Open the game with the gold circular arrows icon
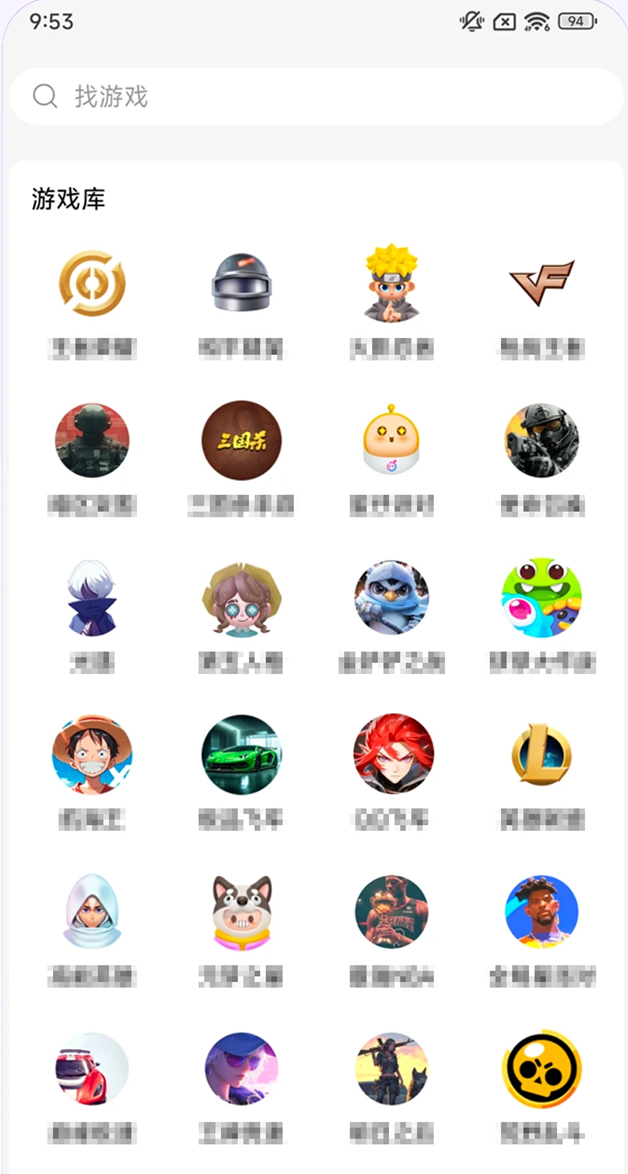628x1174 pixels. click(92, 284)
